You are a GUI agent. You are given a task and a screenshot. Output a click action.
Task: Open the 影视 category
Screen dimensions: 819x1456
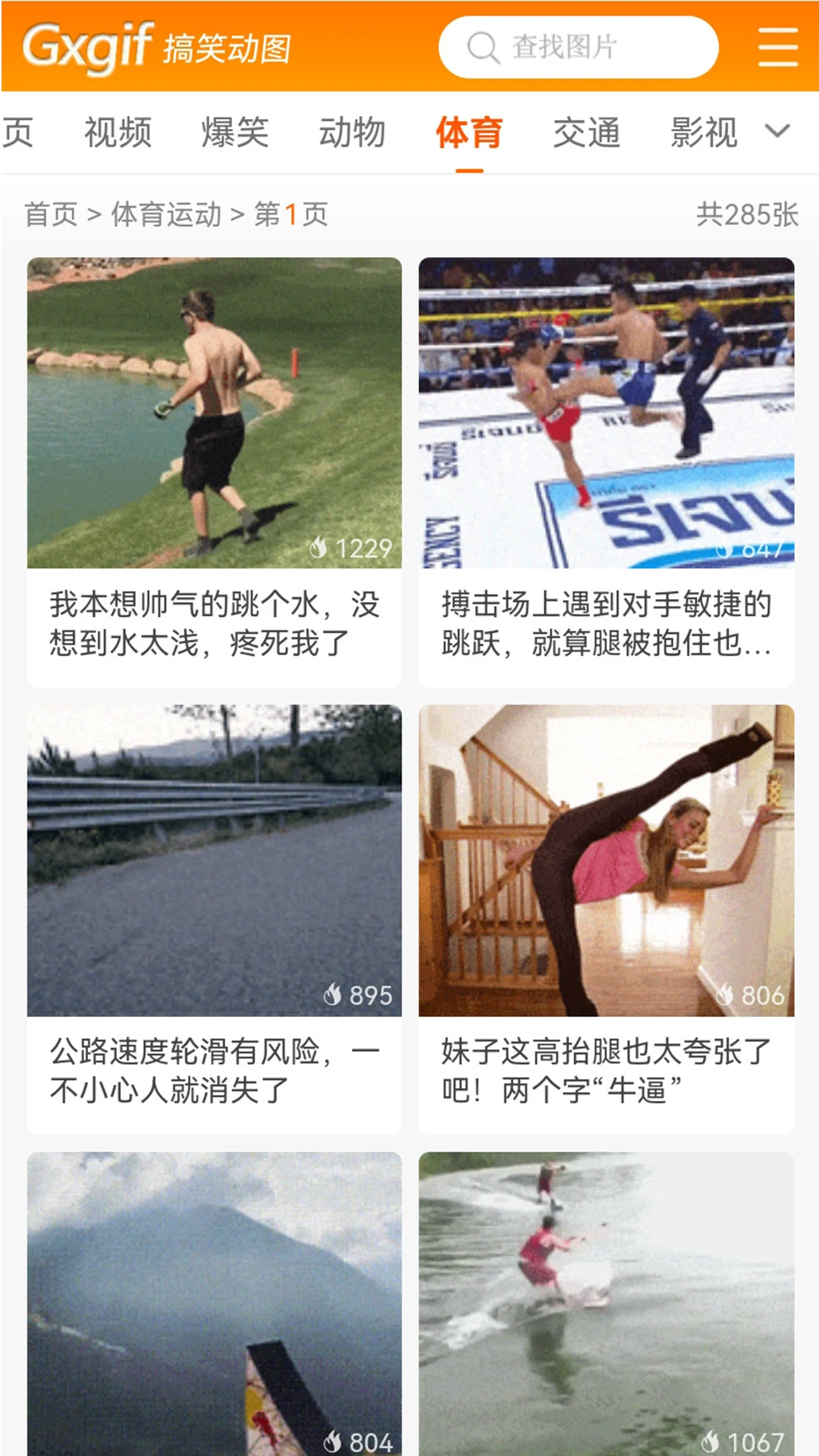[704, 131]
